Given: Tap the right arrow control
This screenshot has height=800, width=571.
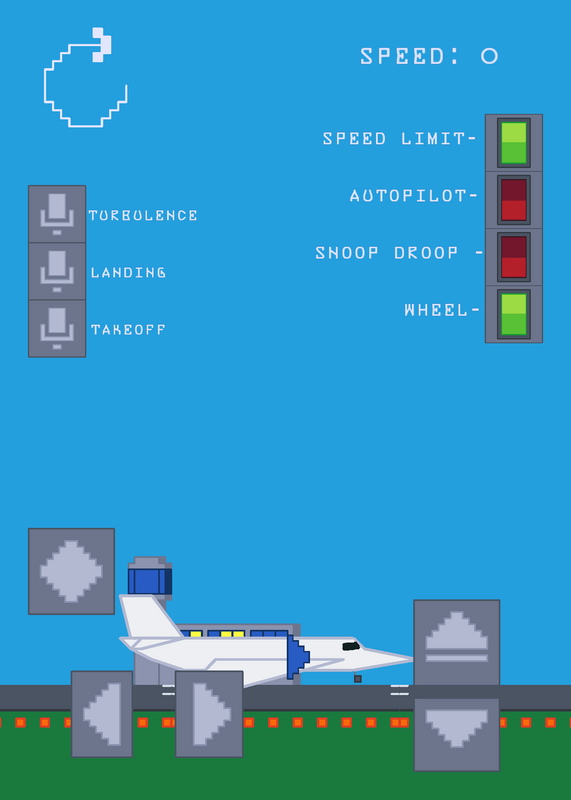Looking at the screenshot, I should tap(209, 714).
